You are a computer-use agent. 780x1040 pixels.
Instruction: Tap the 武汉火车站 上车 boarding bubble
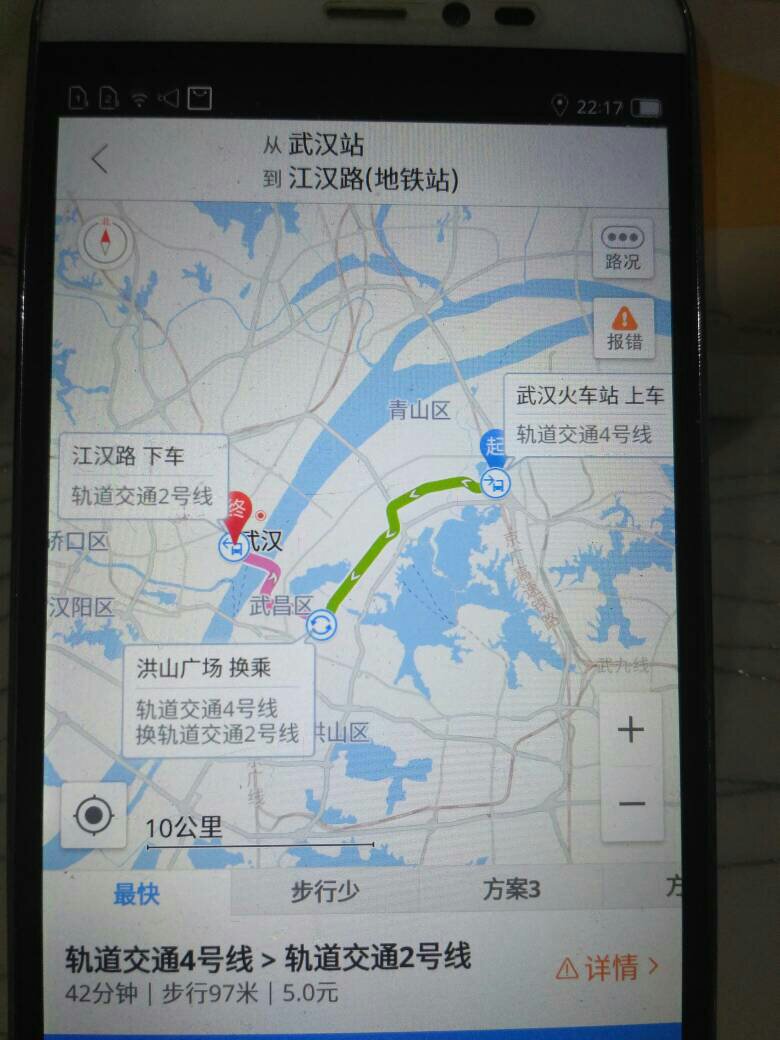coord(587,414)
